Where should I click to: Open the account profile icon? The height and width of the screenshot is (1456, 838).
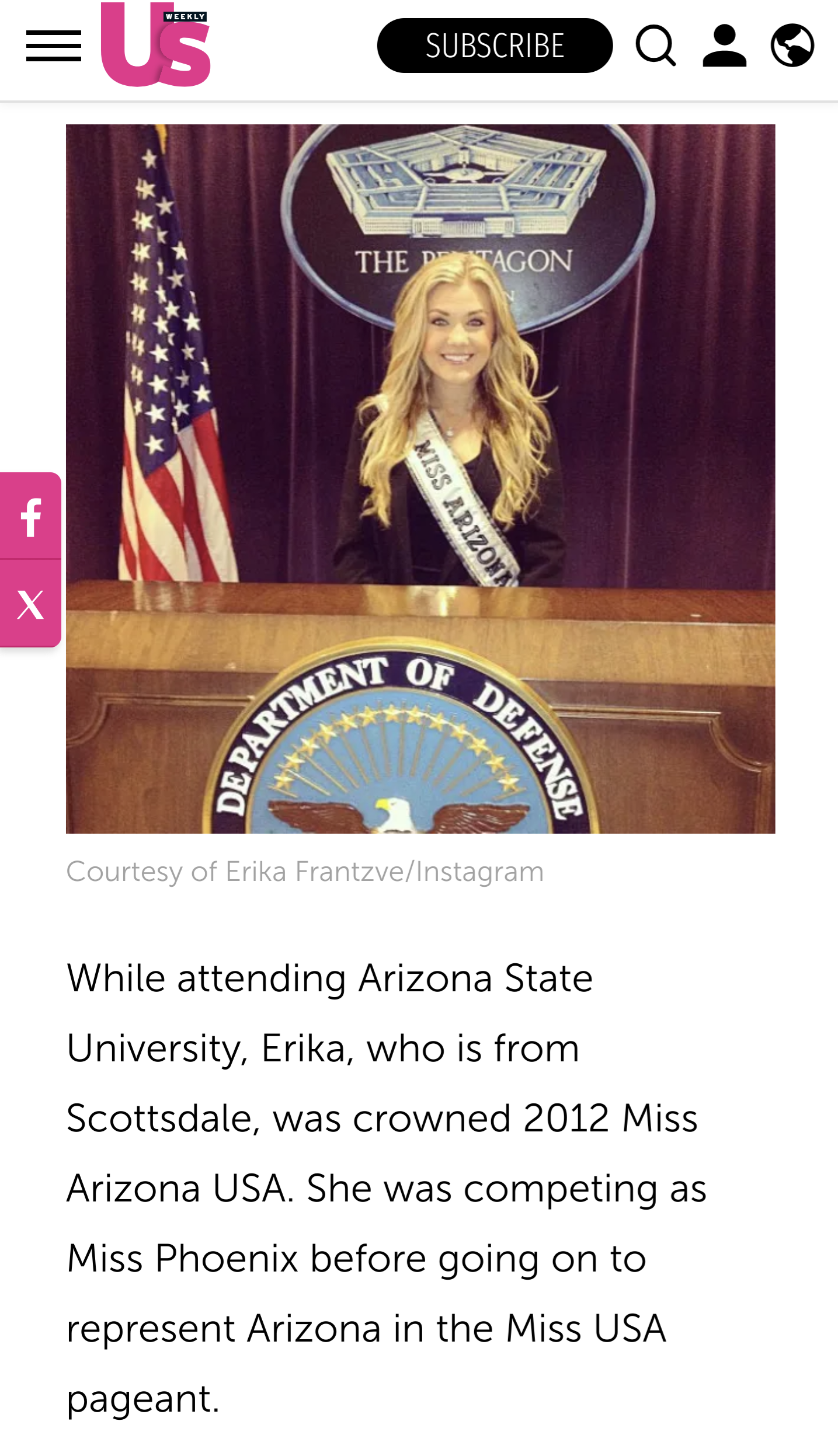pos(724,46)
